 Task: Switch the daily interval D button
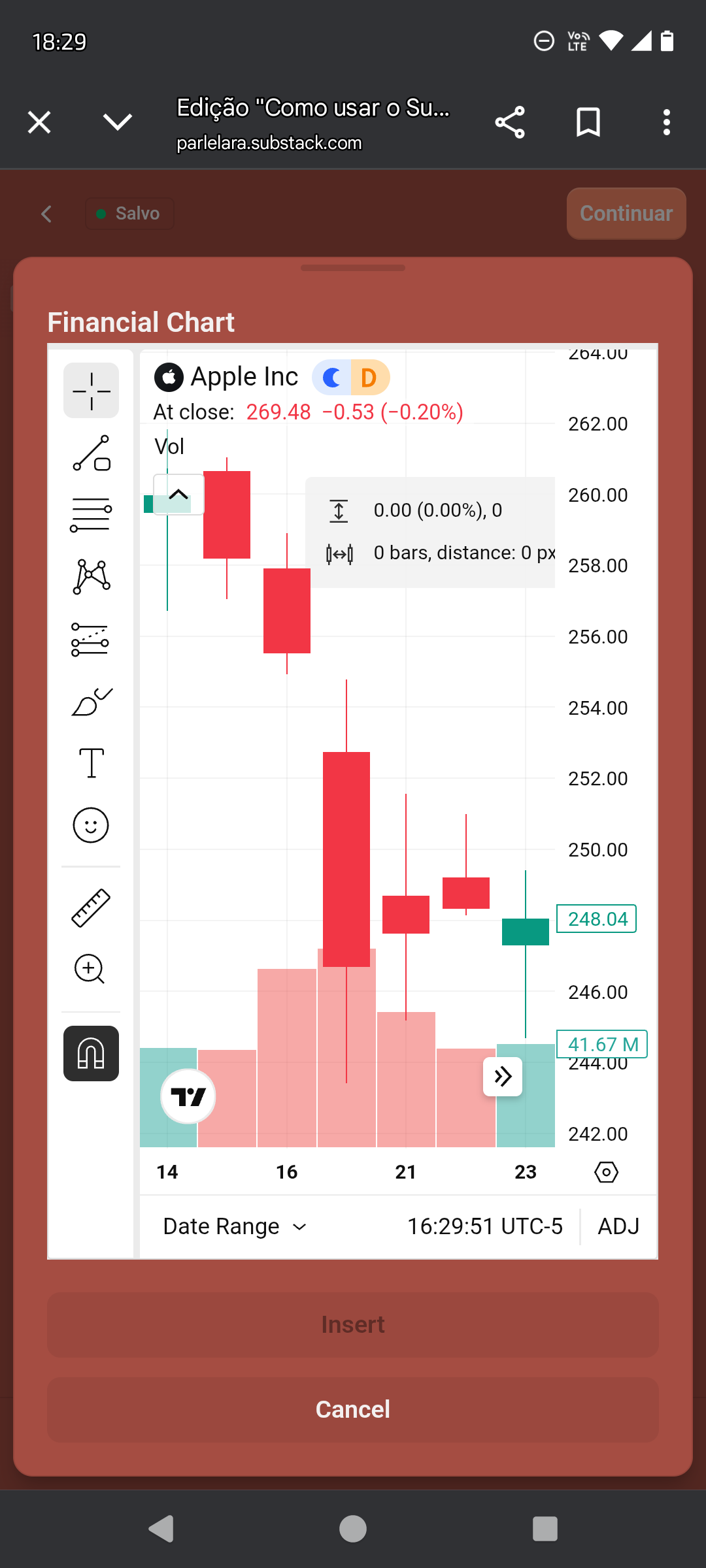[369, 378]
